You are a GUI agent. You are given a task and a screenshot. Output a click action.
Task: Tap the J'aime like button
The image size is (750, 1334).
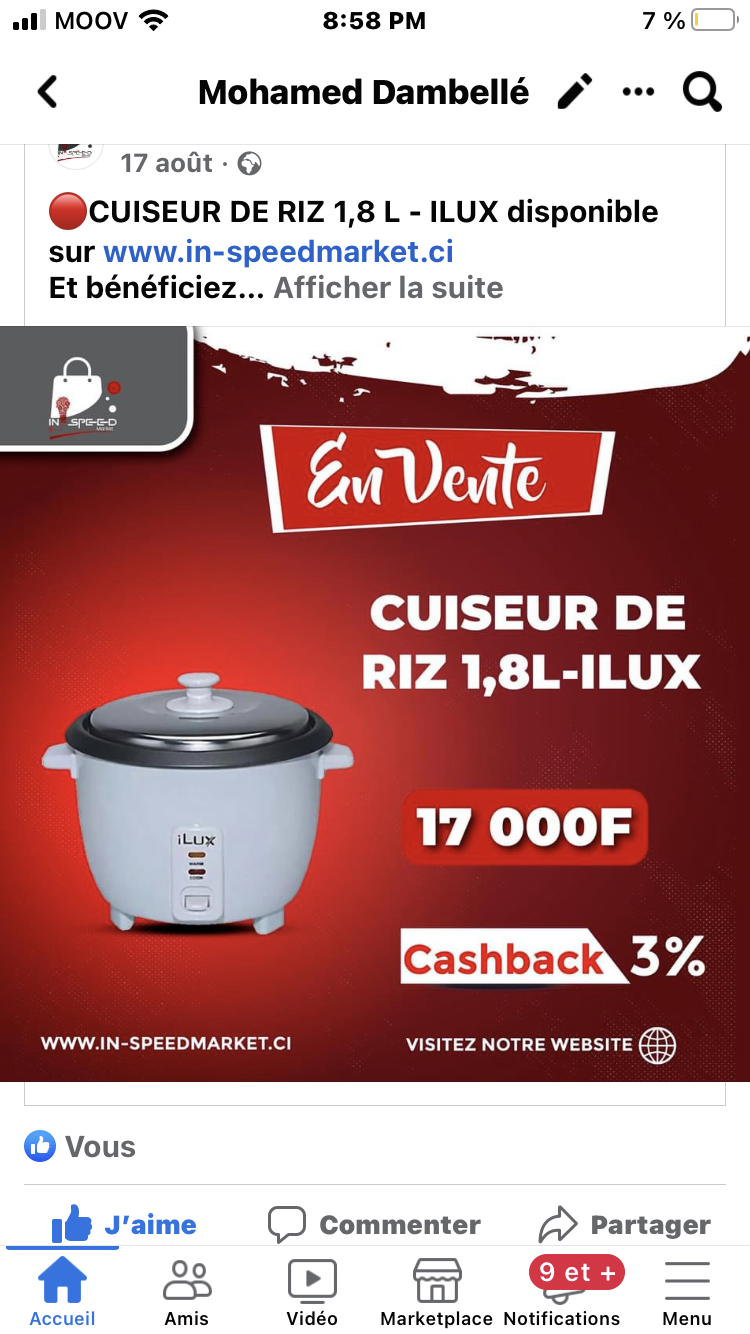click(x=124, y=1224)
